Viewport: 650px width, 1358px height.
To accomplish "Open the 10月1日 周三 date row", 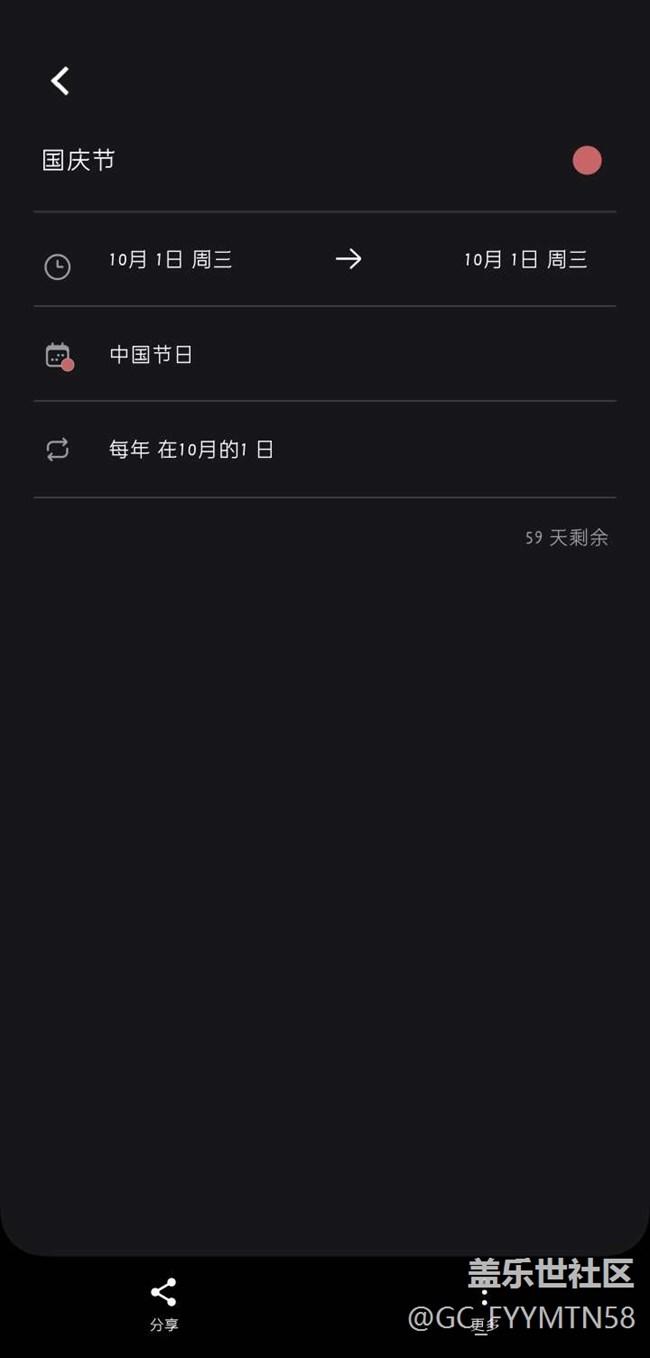I will 170,260.
